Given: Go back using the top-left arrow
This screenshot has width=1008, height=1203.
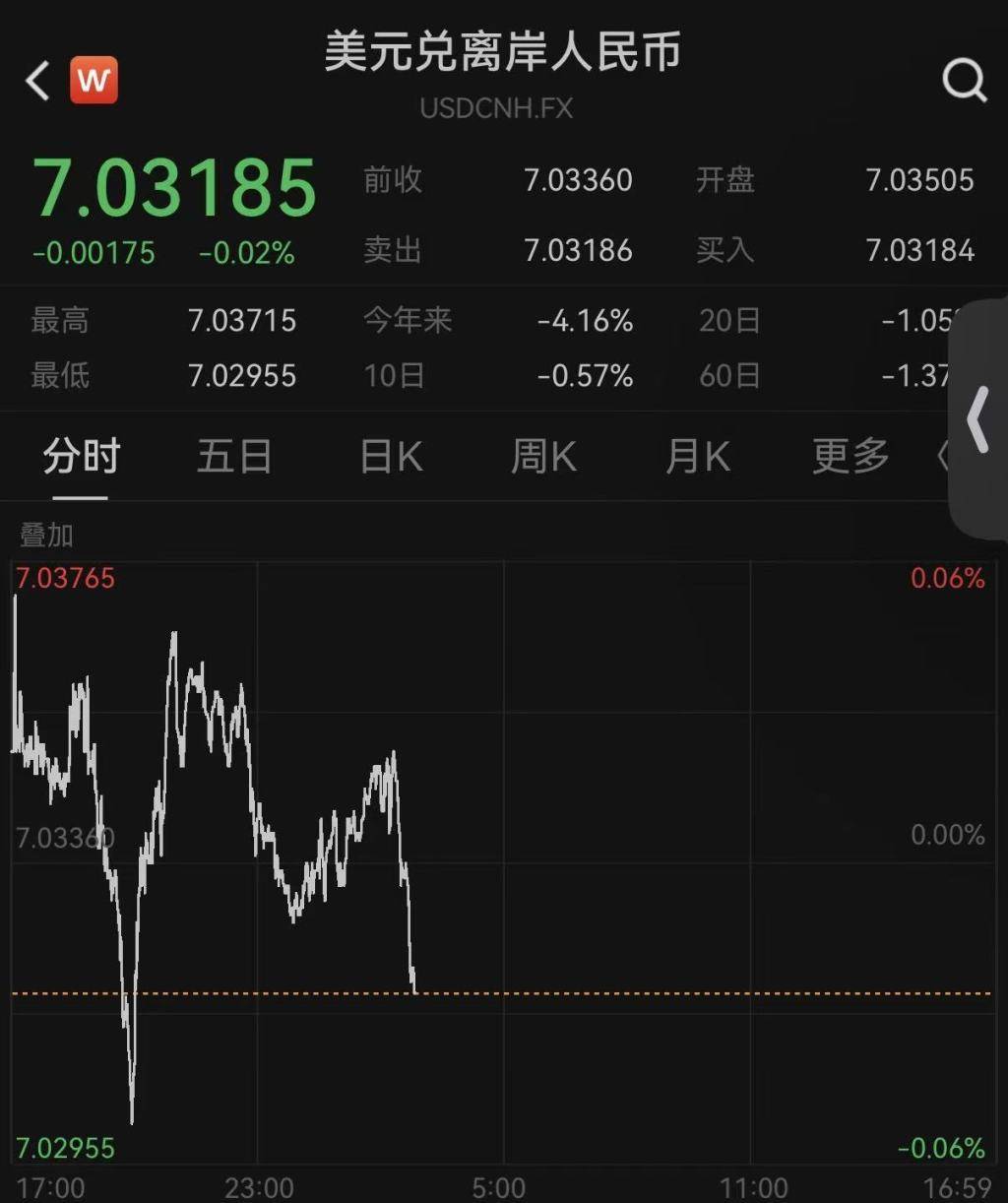Looking at the screenshot, I should point(37,81).
